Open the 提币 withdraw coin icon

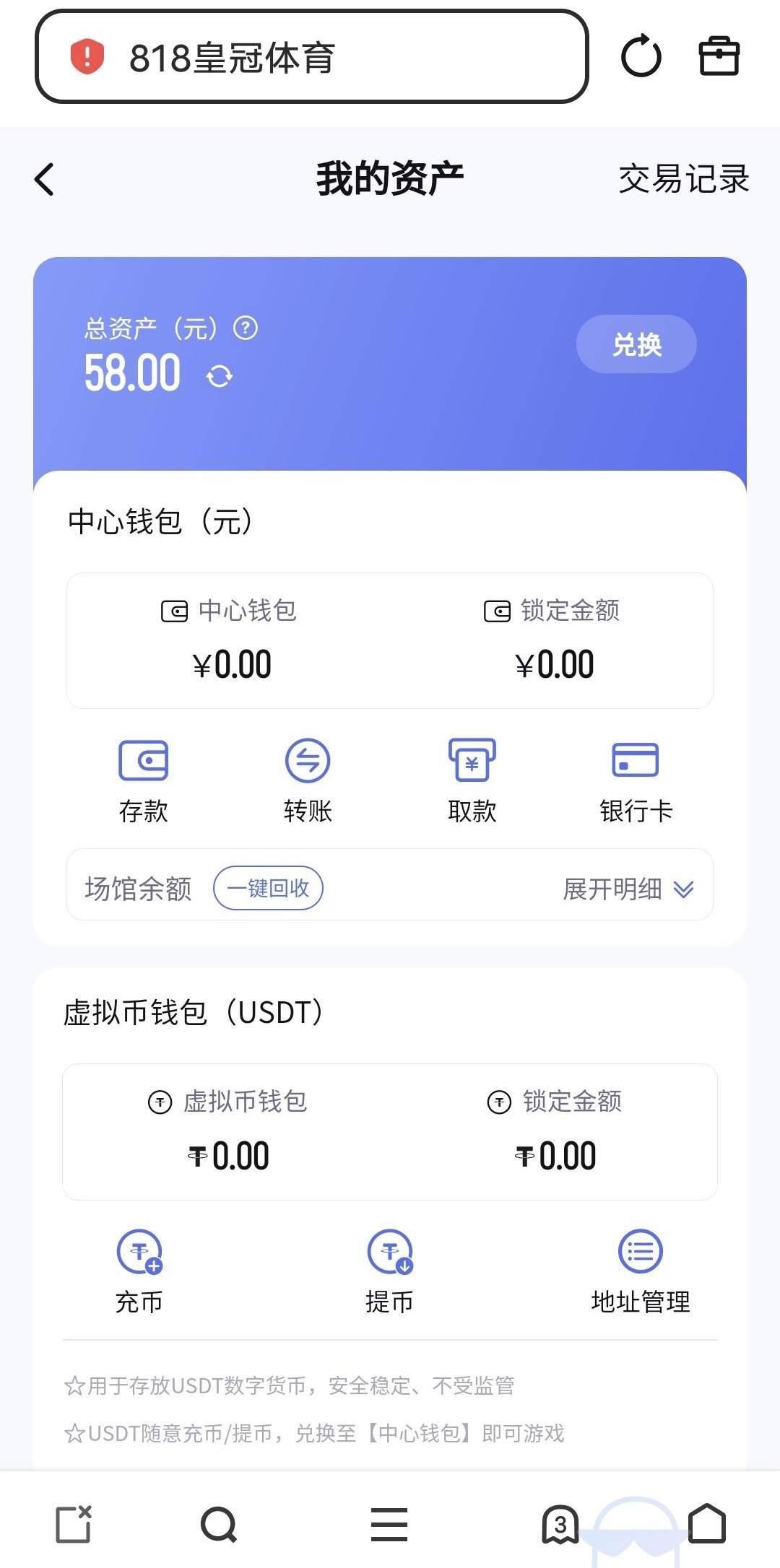point(389,1252)
